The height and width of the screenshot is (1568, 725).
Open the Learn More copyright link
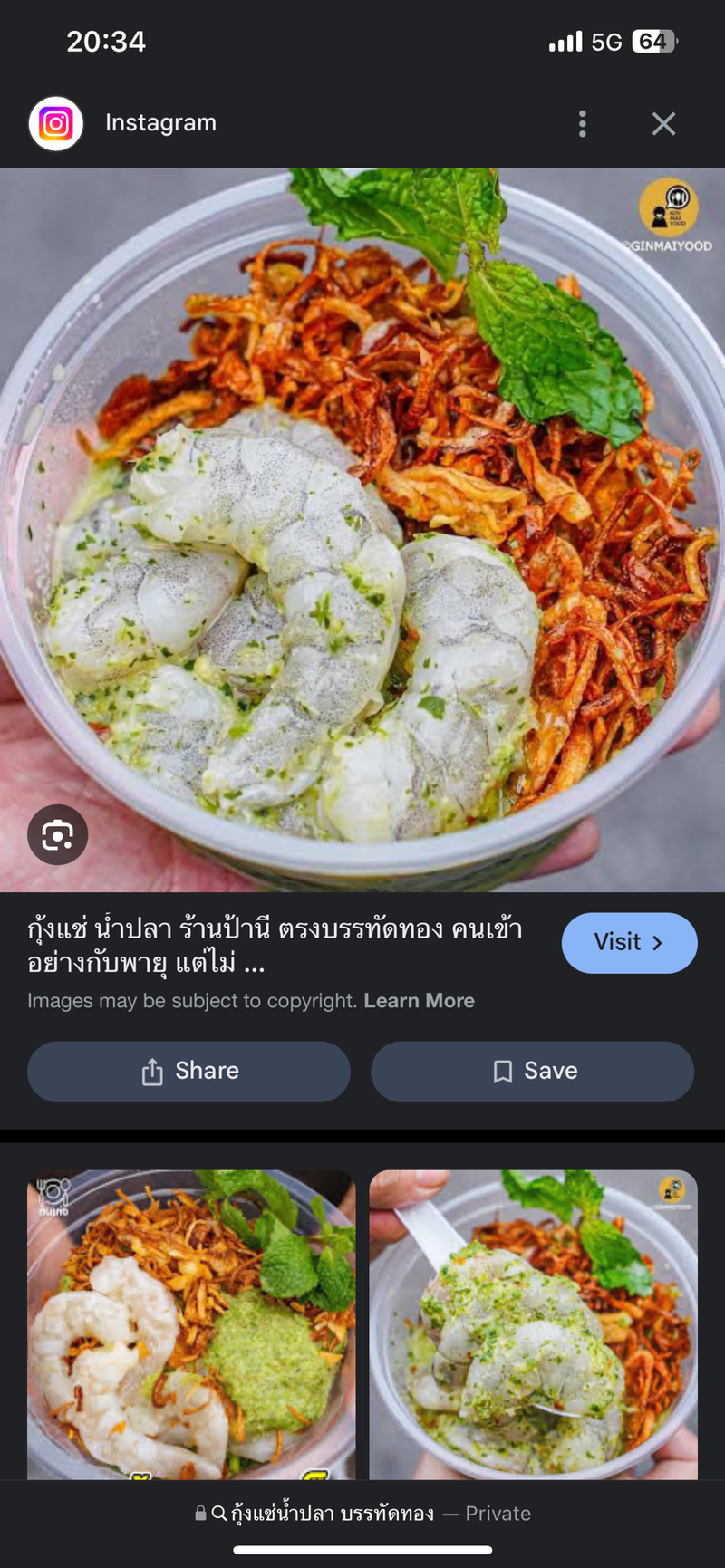click(419, 1001)
